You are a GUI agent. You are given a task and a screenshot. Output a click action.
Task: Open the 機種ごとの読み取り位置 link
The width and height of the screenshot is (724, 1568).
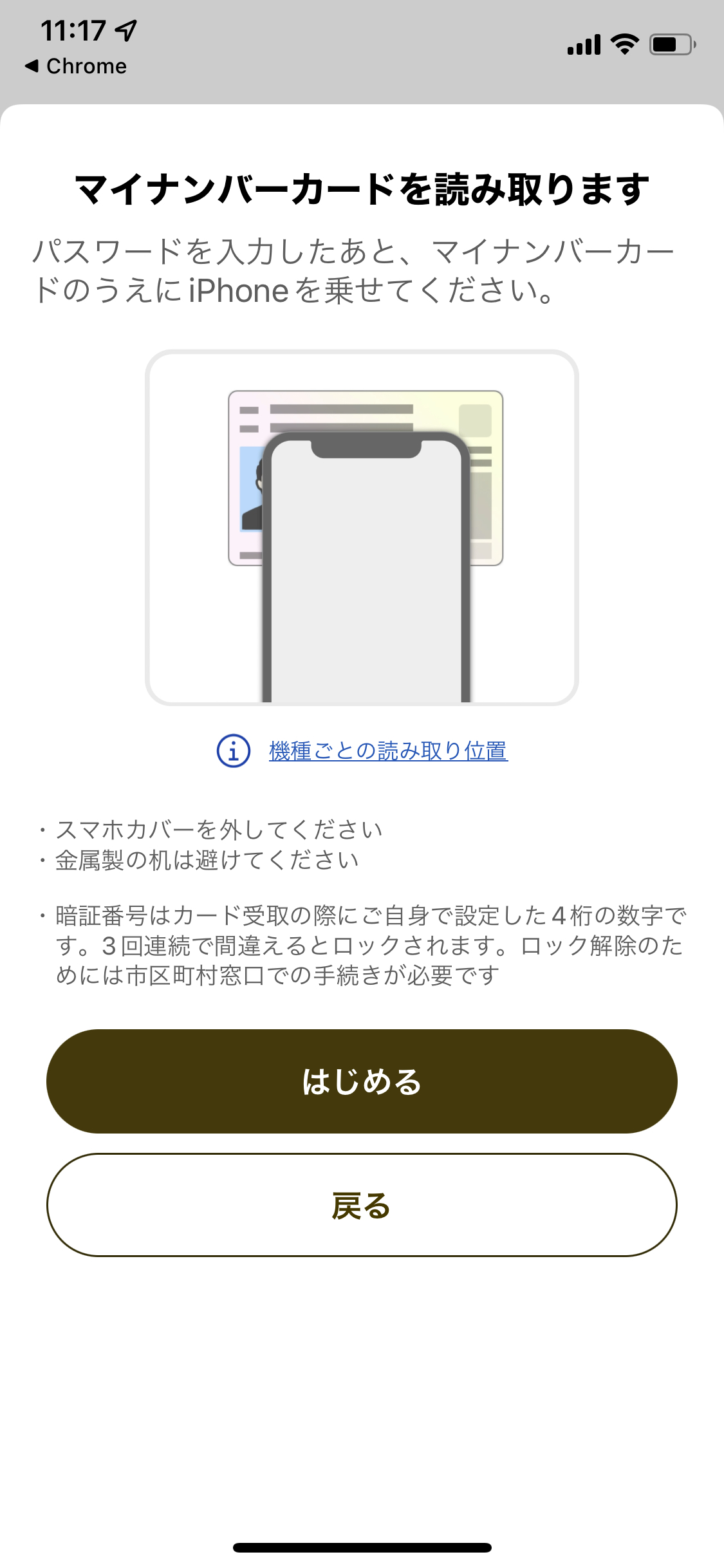coord(388,751)
